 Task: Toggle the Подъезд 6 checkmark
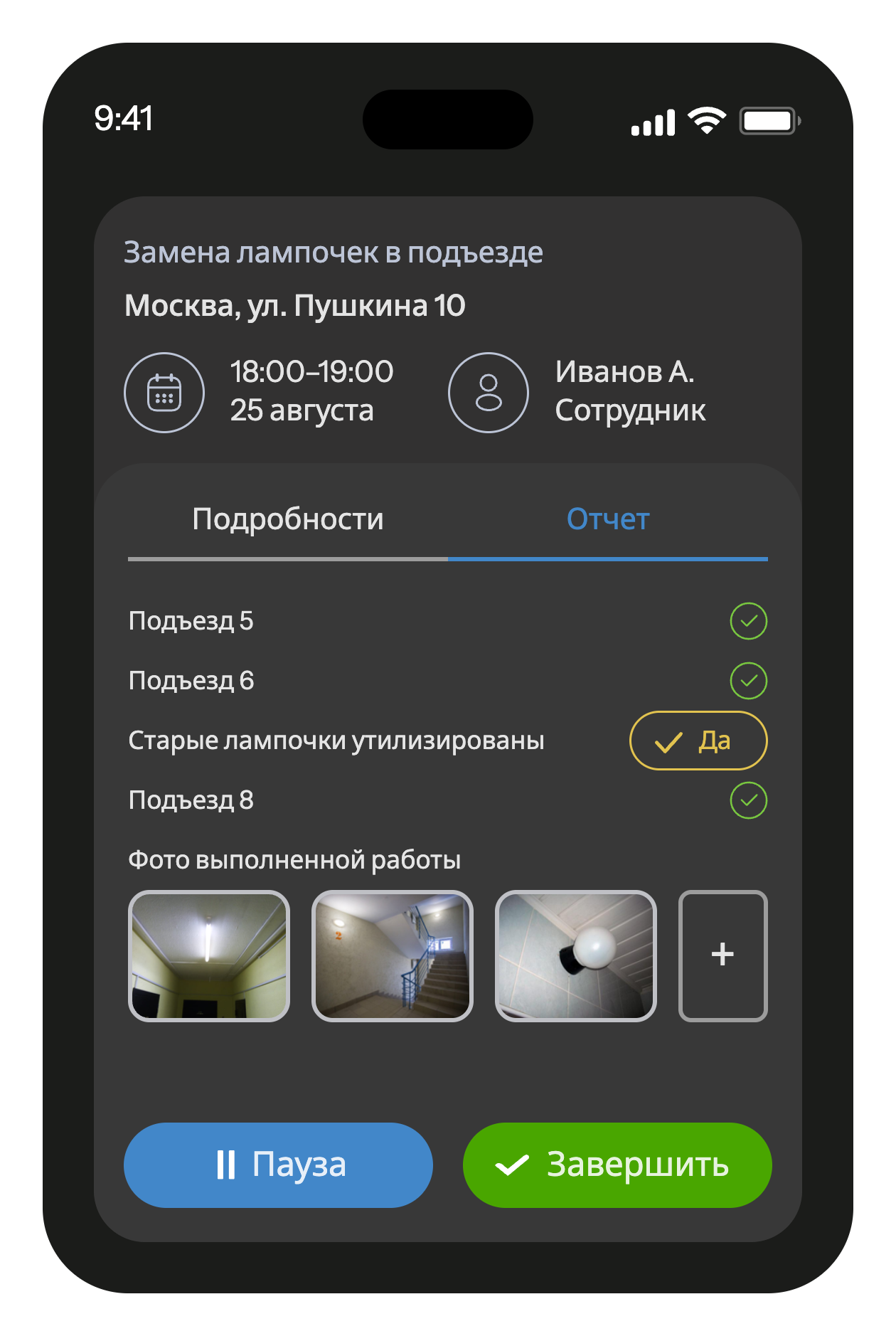coord(748,681)
